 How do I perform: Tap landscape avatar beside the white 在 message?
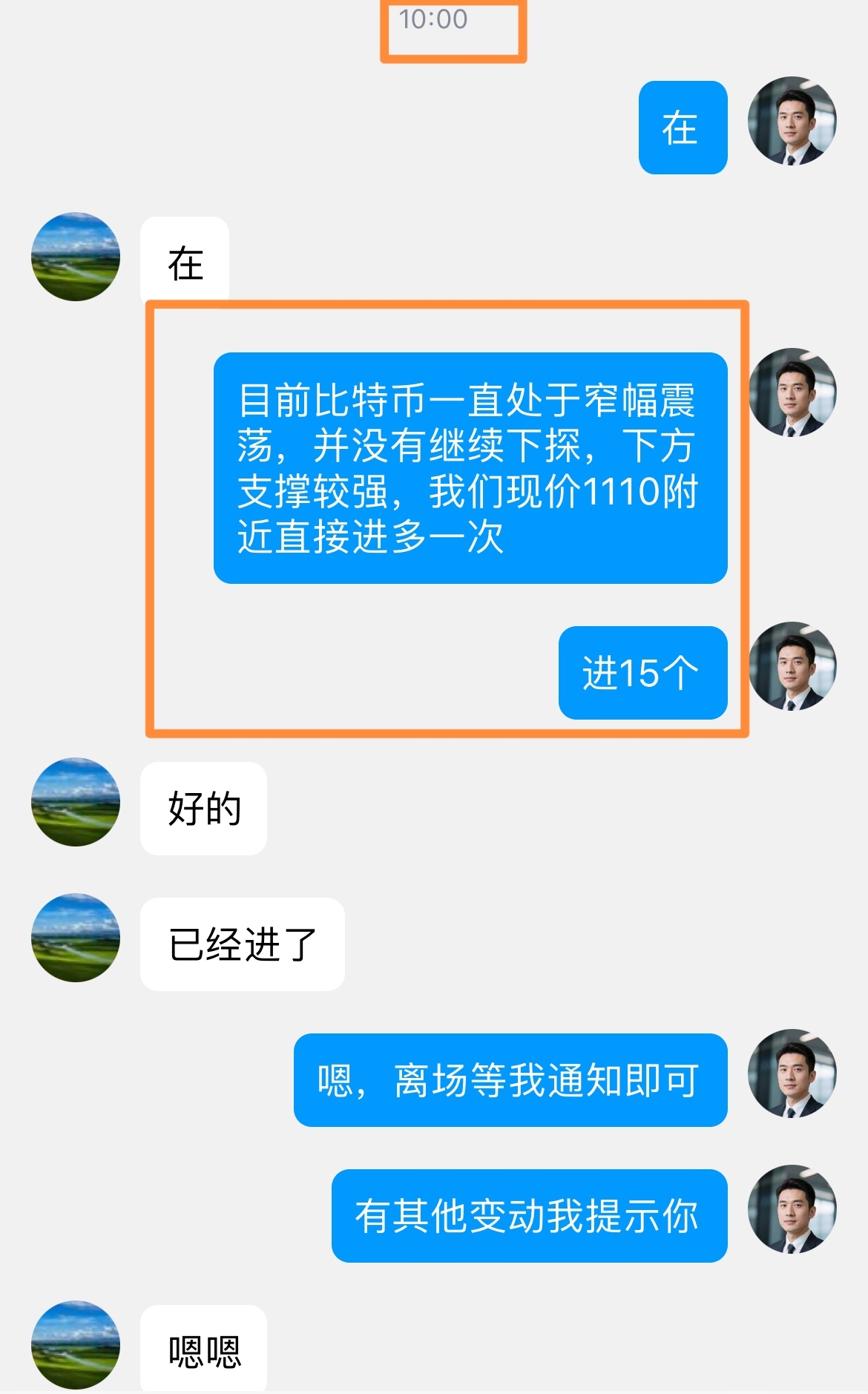(x=76, y=257)
